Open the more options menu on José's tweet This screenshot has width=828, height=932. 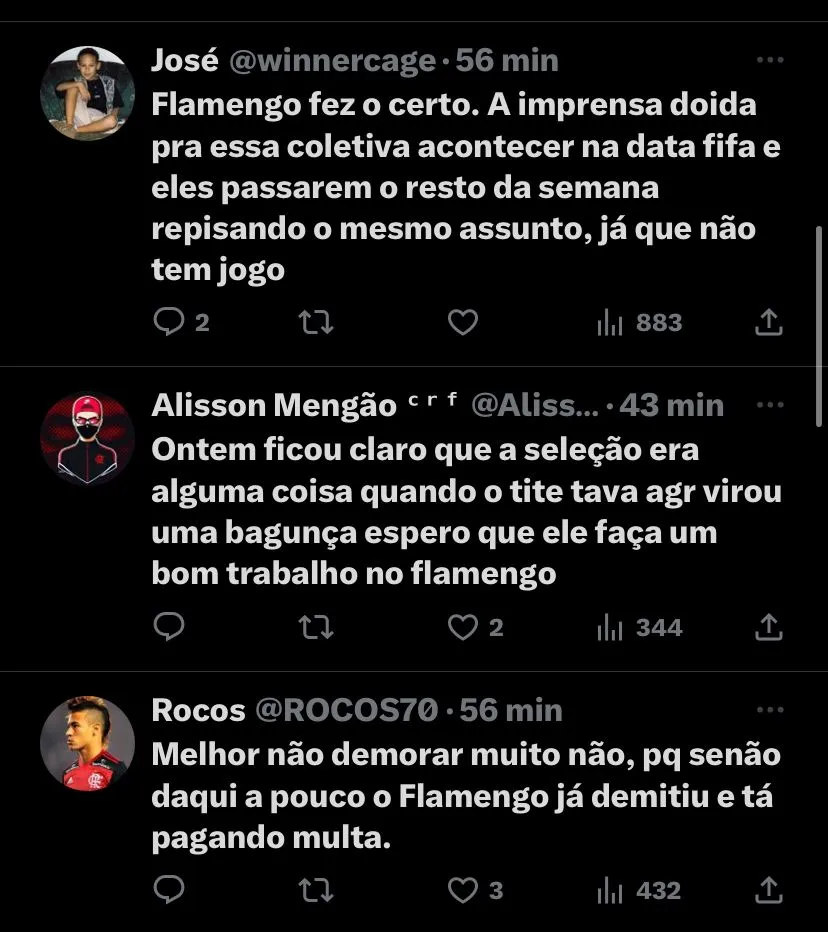click(x=769, y=61)
